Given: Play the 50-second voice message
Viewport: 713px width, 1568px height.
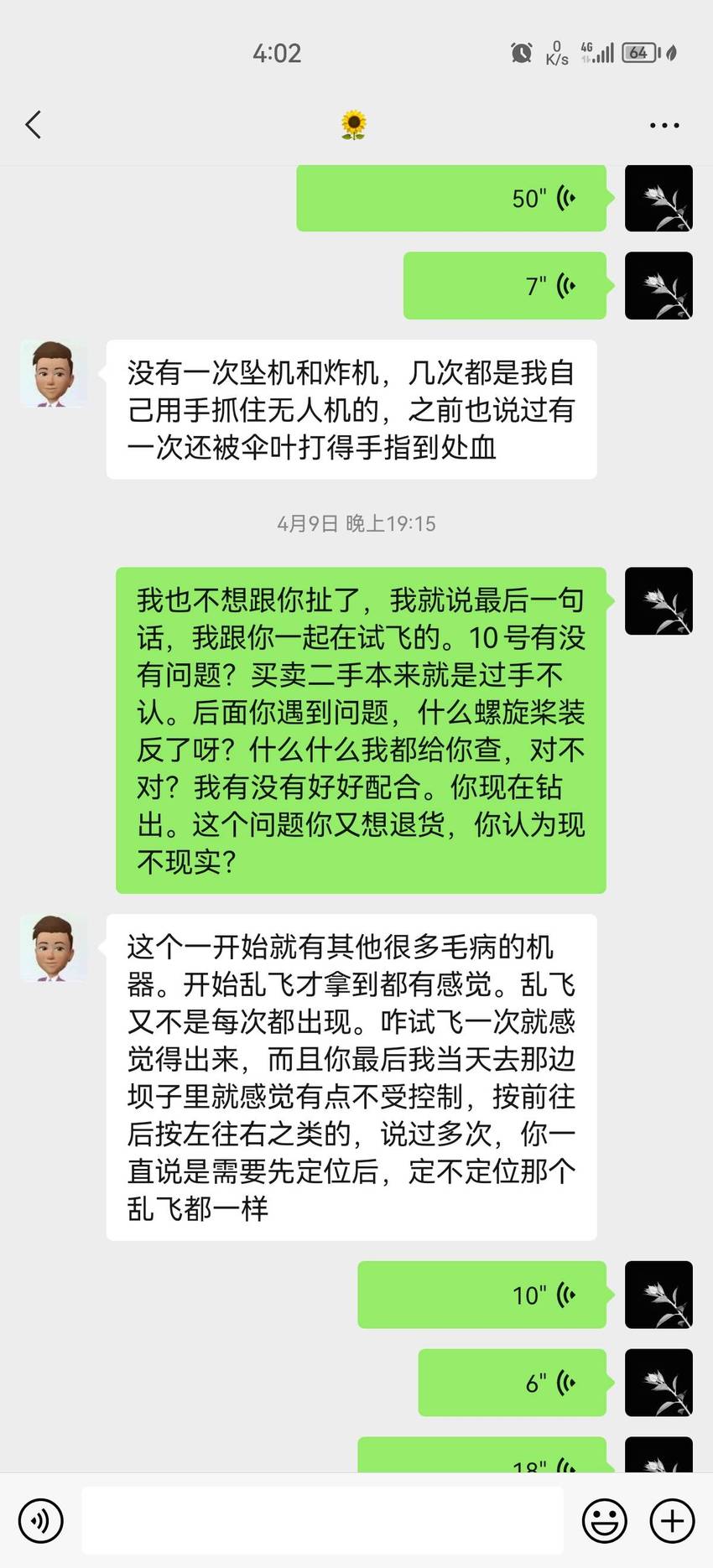Looking at the screenshot, I should (451, 199).
